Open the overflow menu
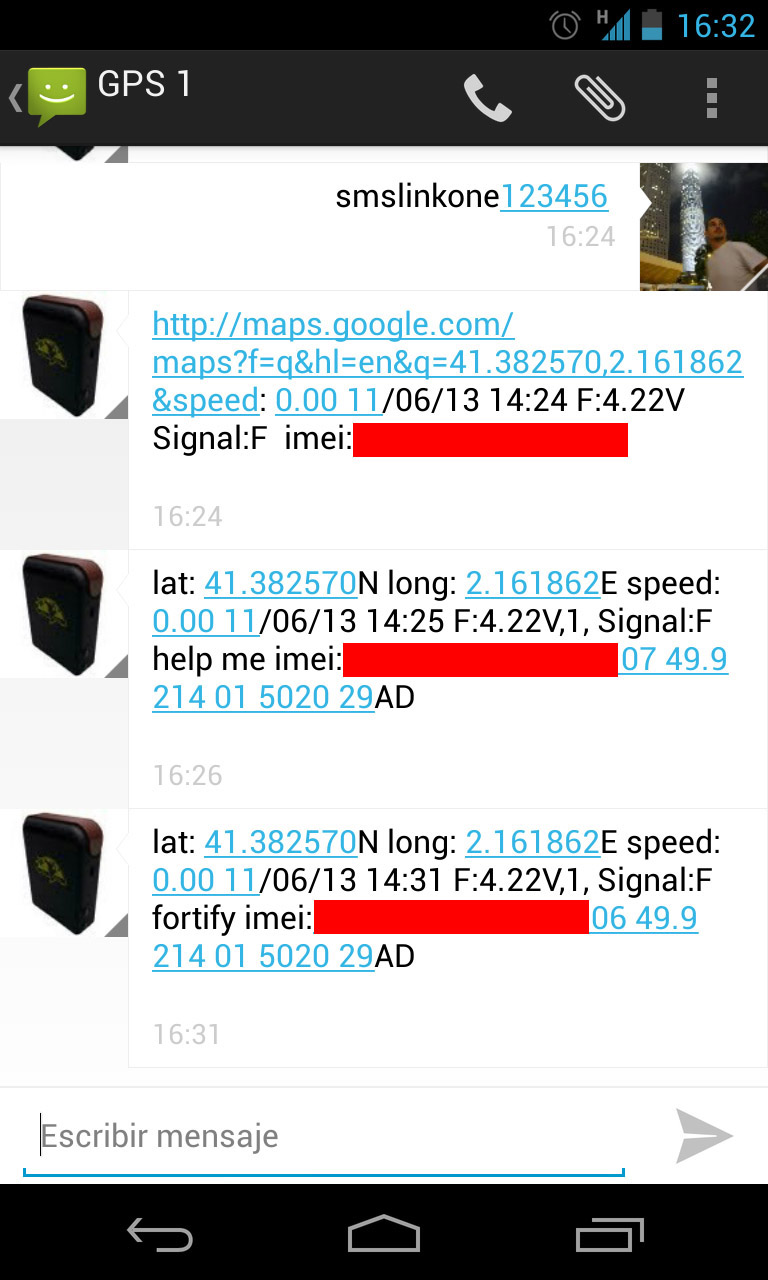 (x=712, y=98)
